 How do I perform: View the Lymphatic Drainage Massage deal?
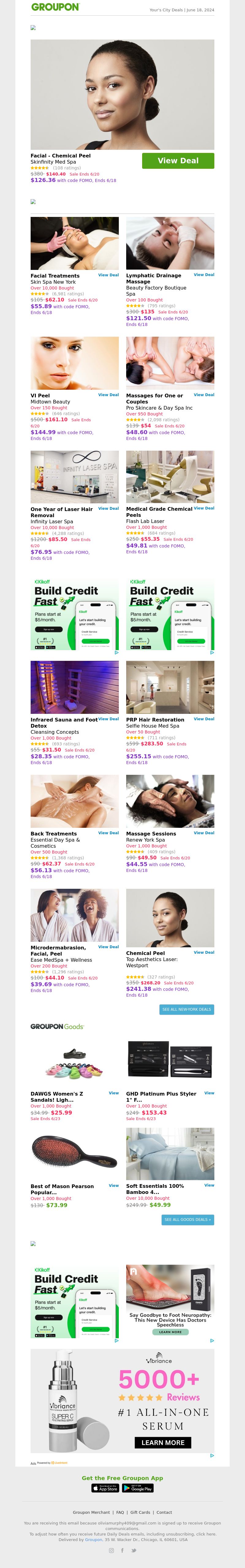[204, 275]
